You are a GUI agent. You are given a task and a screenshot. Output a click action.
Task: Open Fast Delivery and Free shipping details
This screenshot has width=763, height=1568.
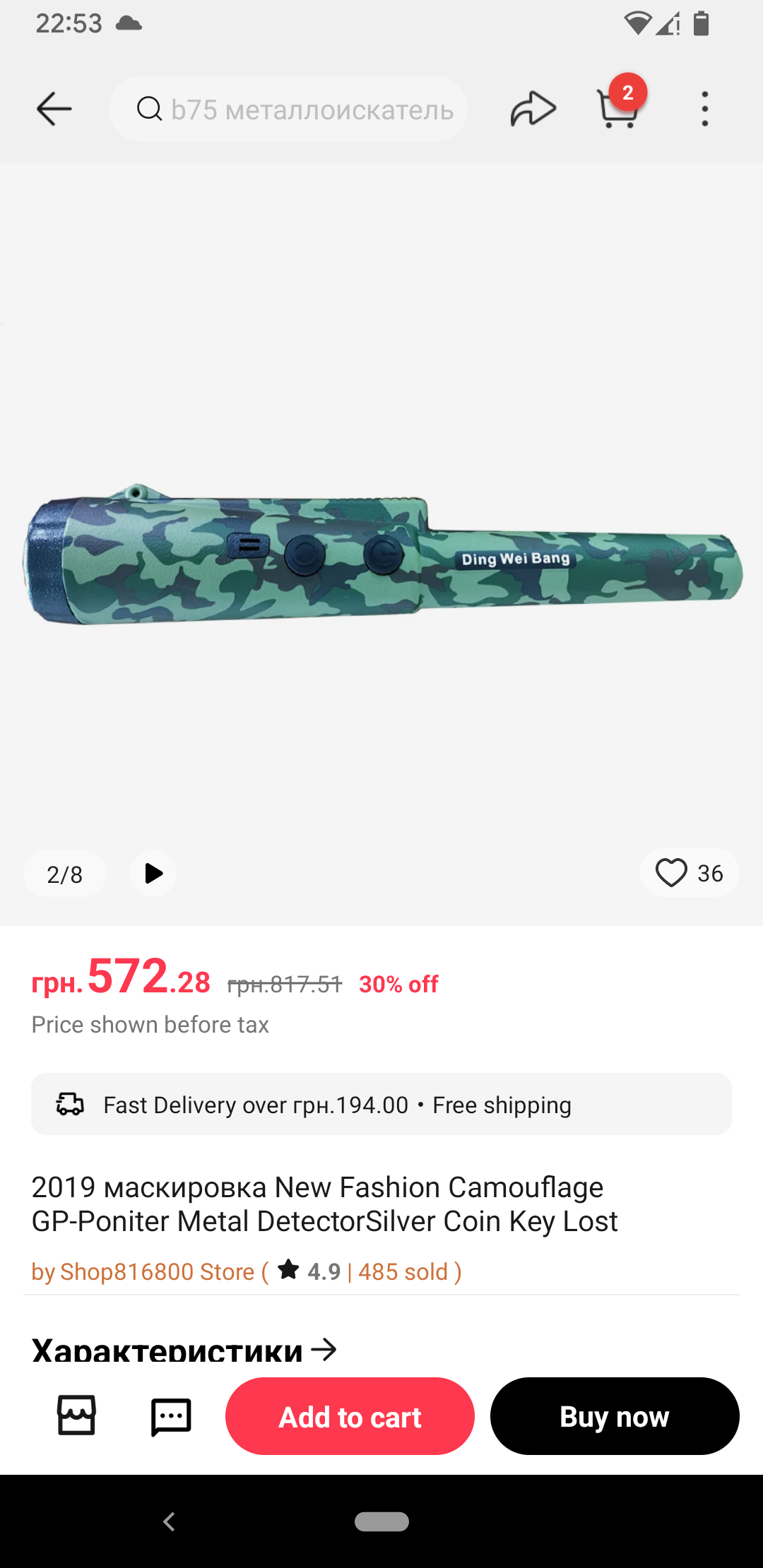click(x=381, y=1104)
